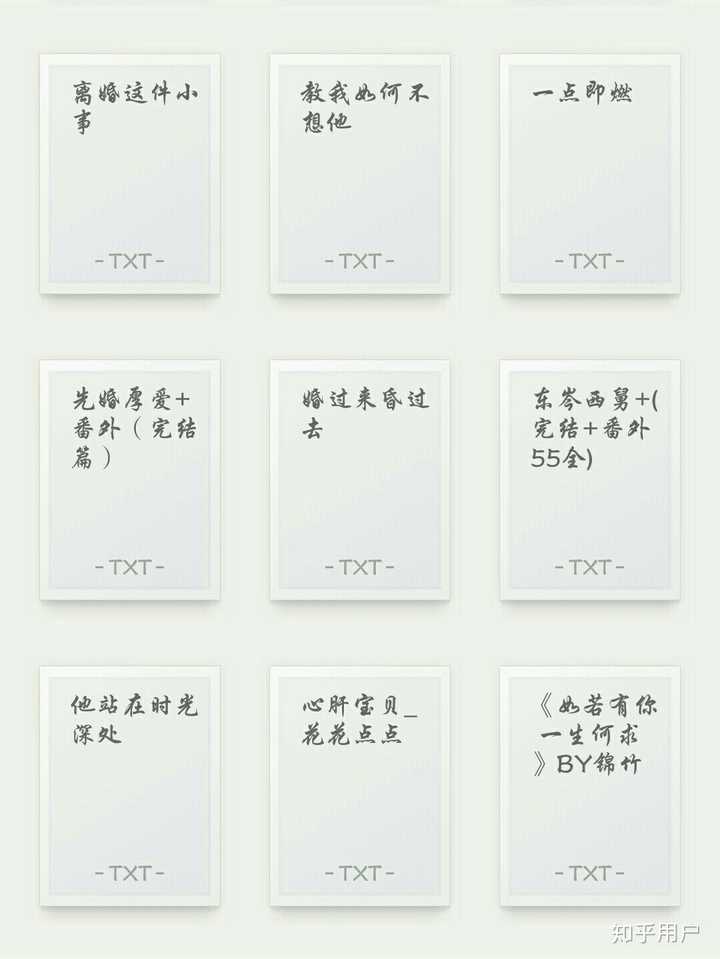Open the book 离婚这件小事
Viewport: 720px width, 959px height.
(x=130, y=174)
